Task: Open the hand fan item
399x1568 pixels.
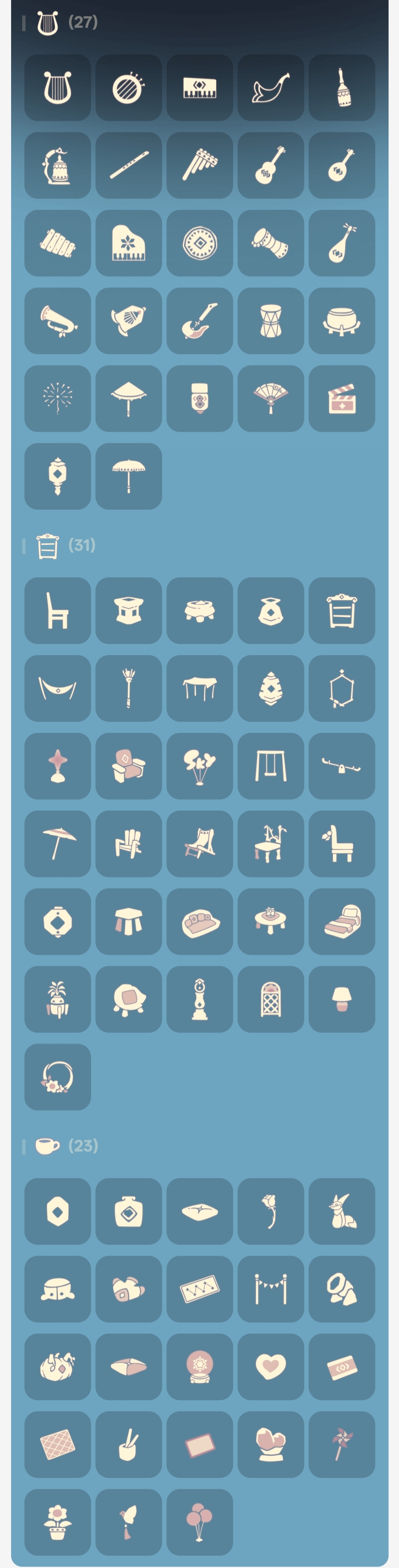Action: coord(271,399)
